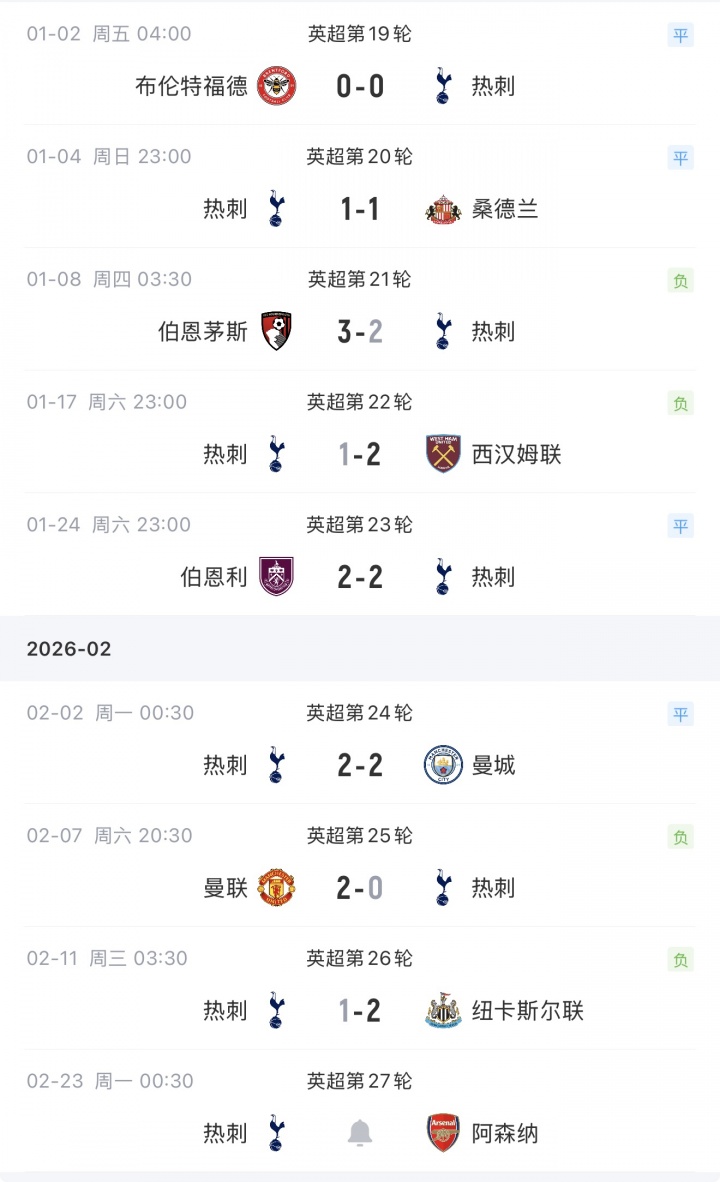View Tottenham vs Sunderland round 20 details

[x=360, y=209]
